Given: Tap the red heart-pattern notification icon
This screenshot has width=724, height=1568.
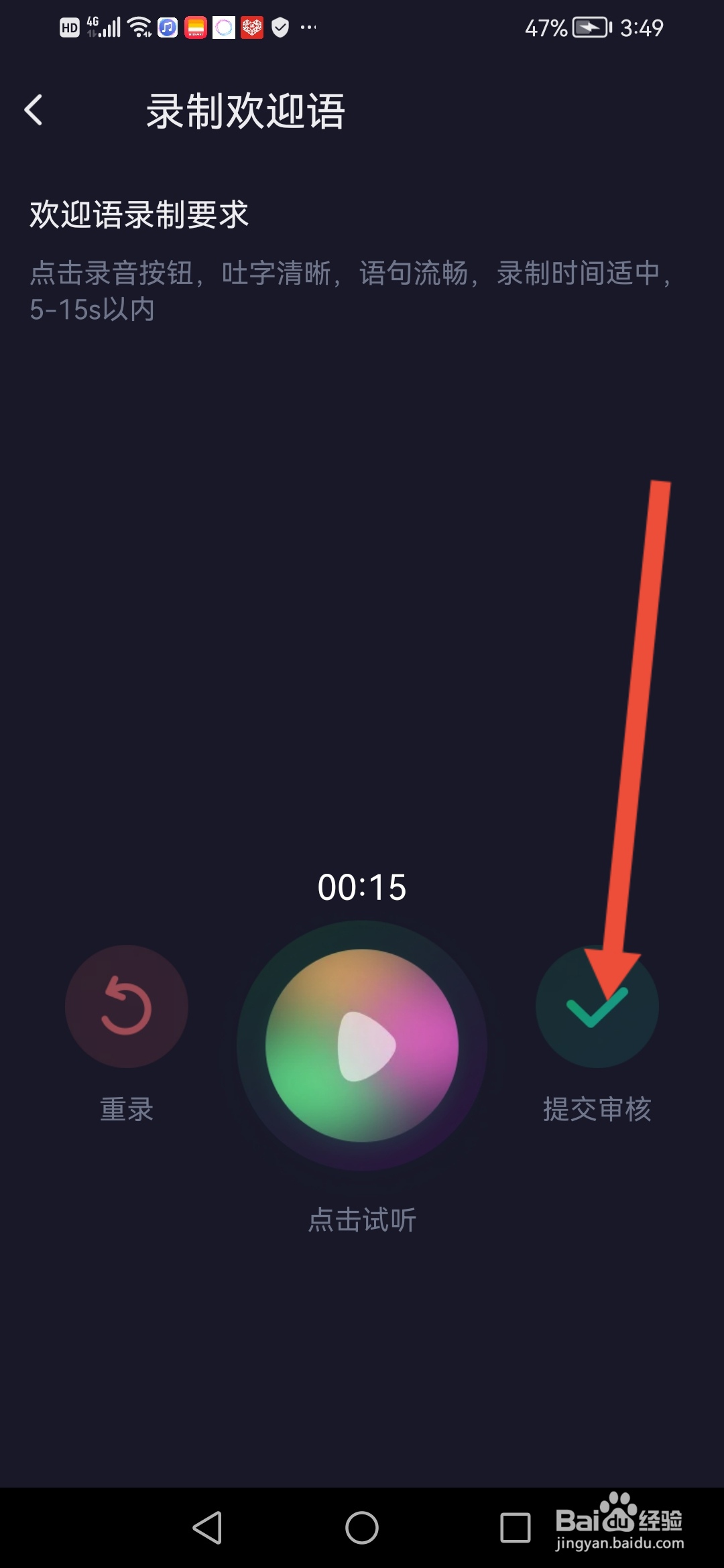Looking at the screenshot, I should tap(251, 27).
